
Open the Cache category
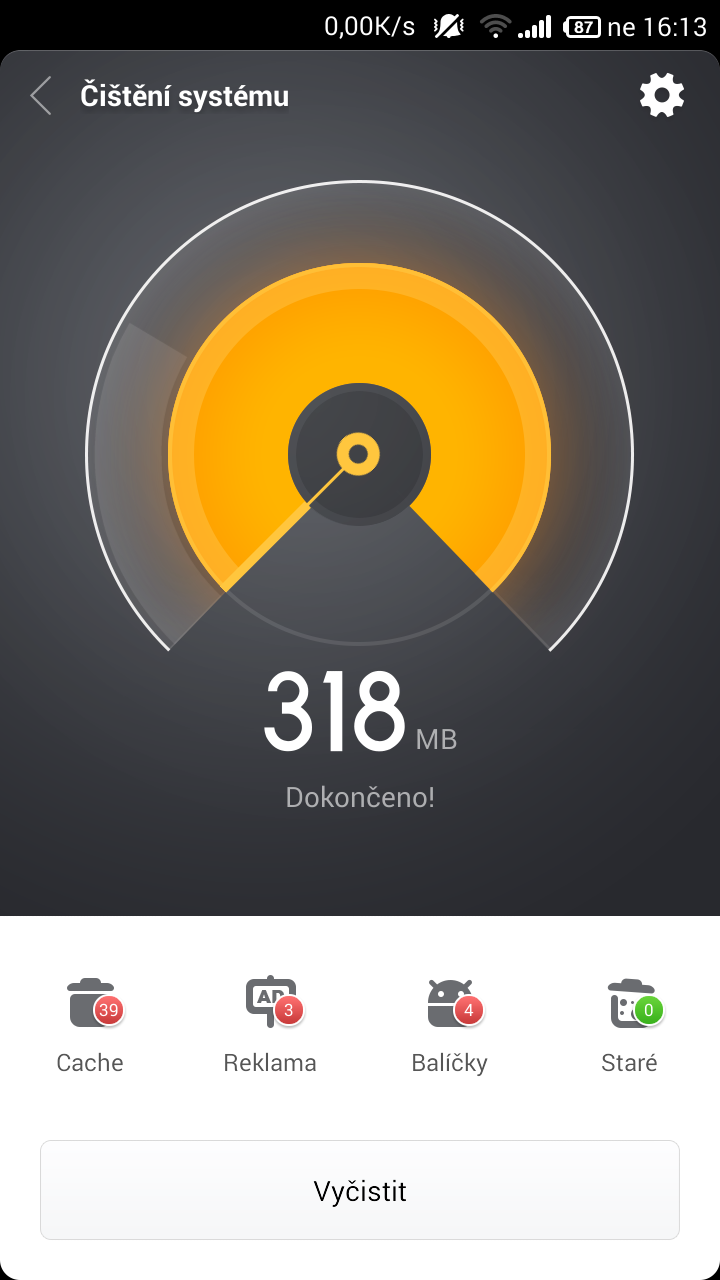click(x=90, y=1025)
